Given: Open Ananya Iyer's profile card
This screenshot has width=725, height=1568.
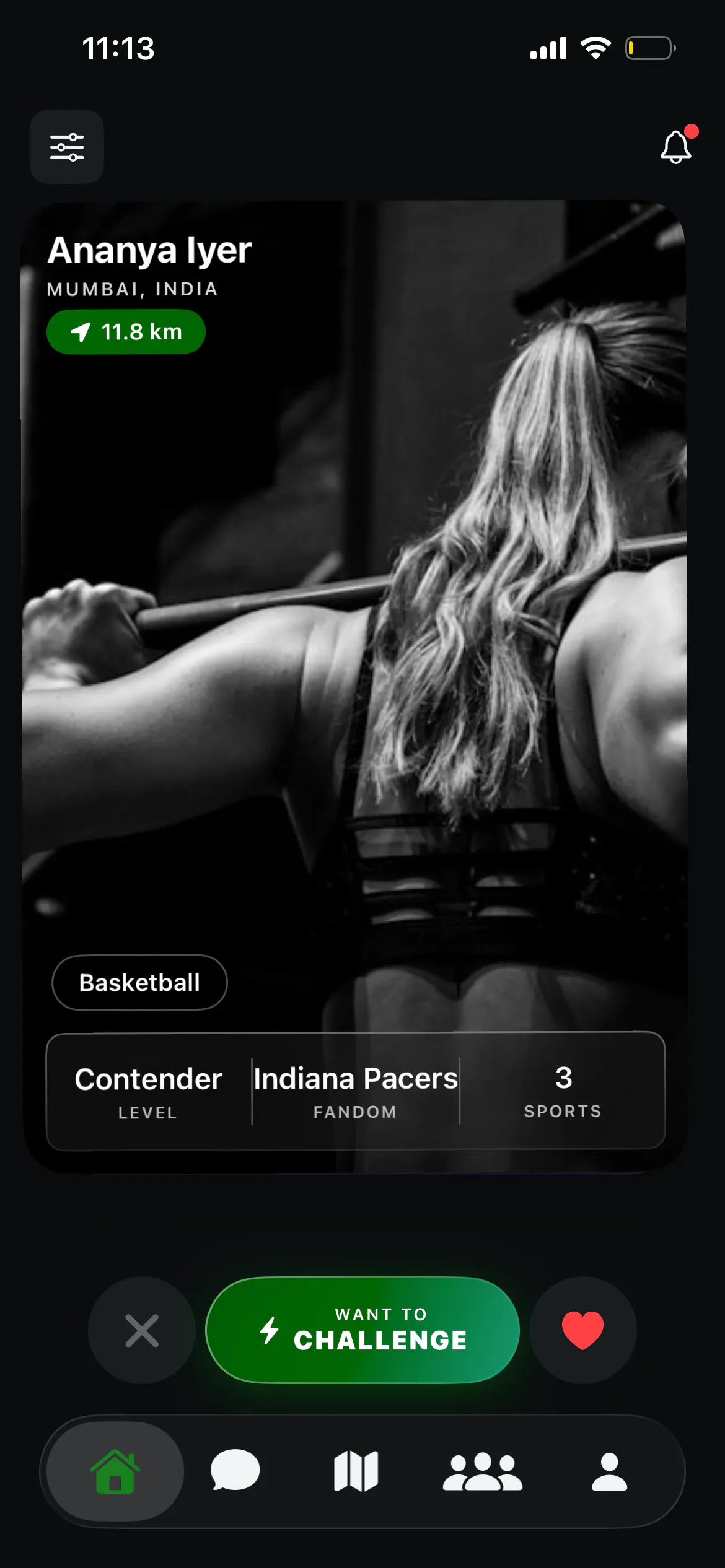Looking at the screenshot, I should tap(354, 686).
